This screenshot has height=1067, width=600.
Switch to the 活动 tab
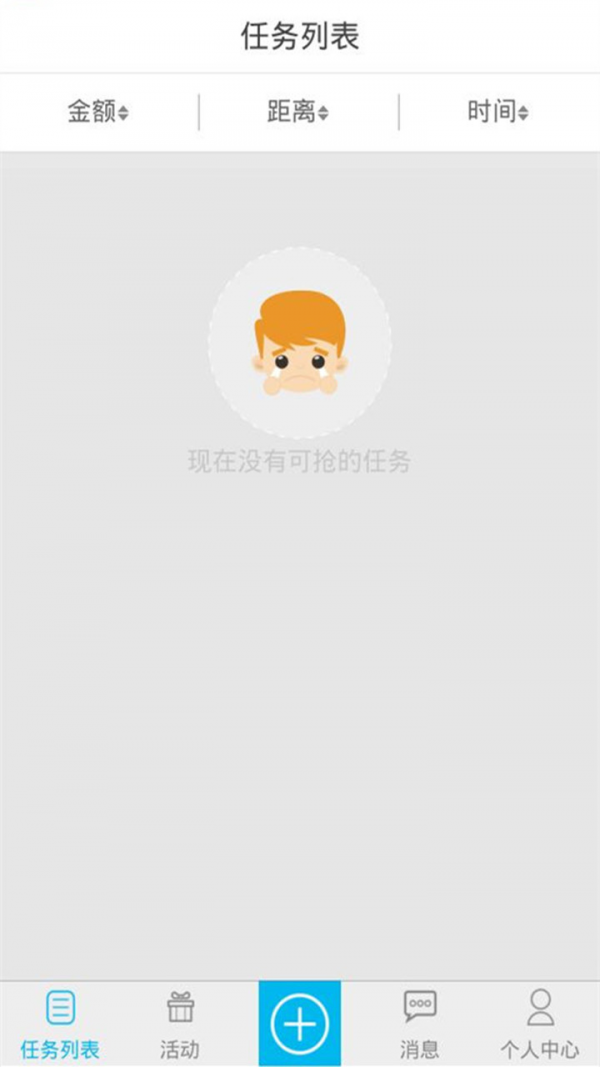[x=180, y=1024]
